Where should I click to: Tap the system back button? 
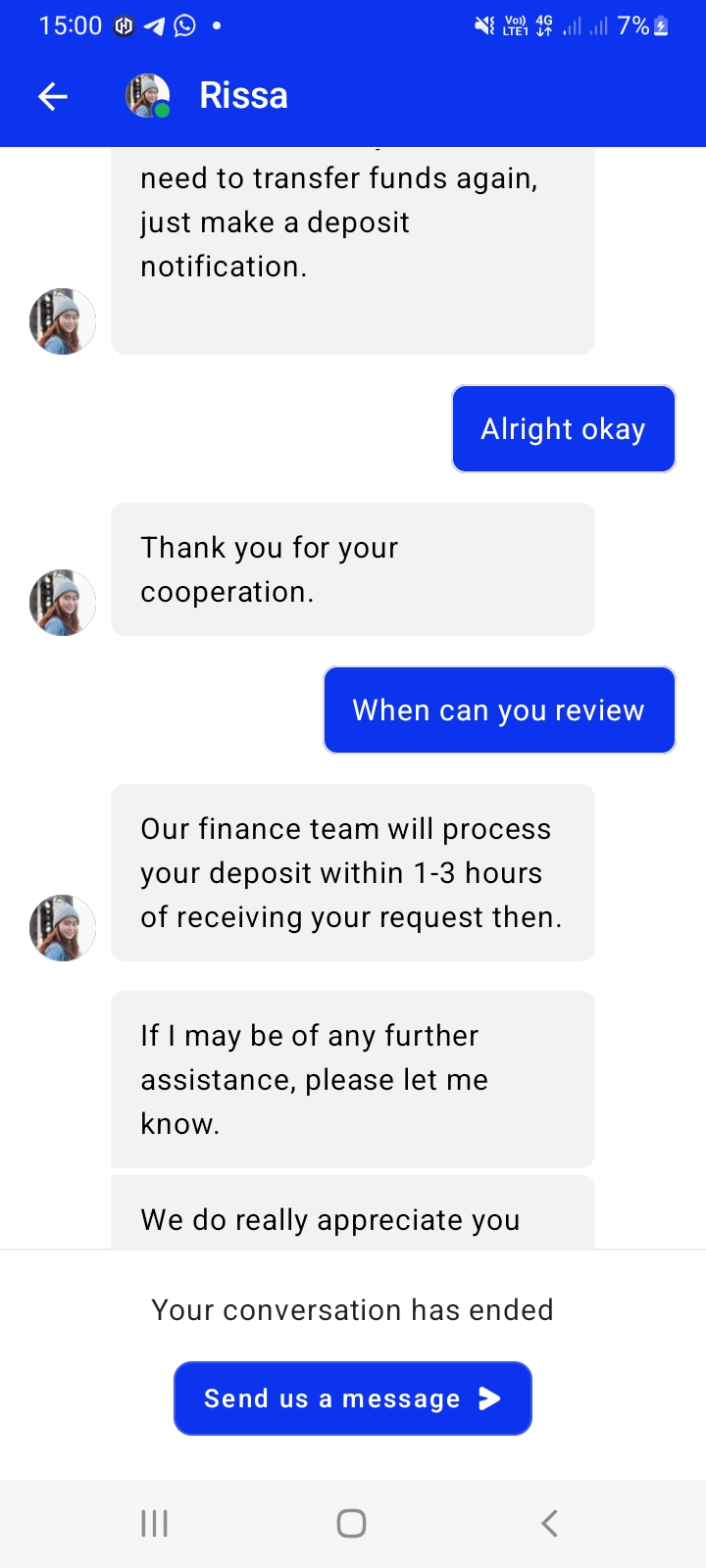[549, 1523]
